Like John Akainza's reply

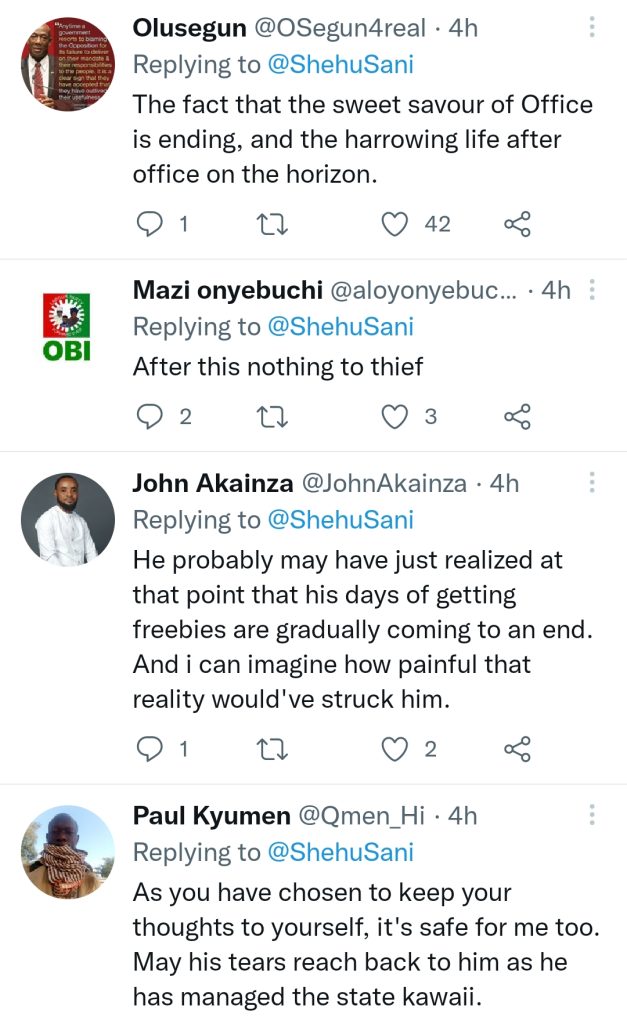[x=394, y=749]
